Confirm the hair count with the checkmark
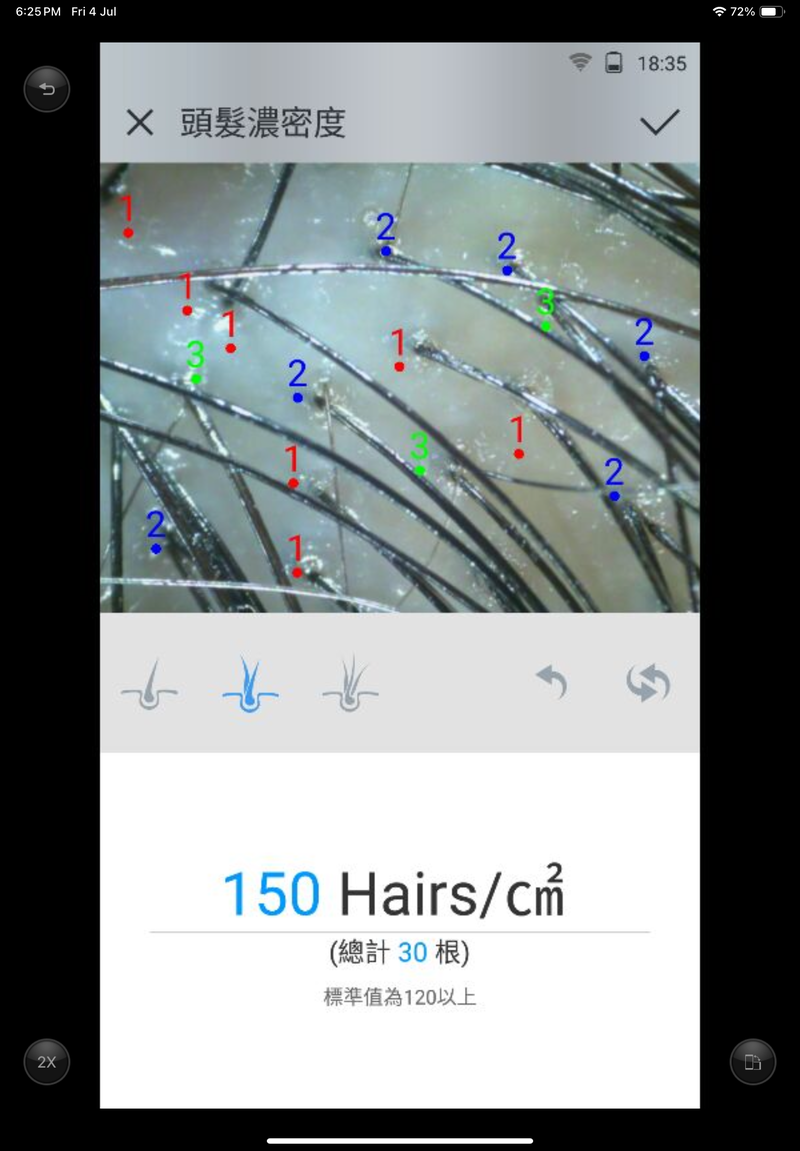 point(659,123)
